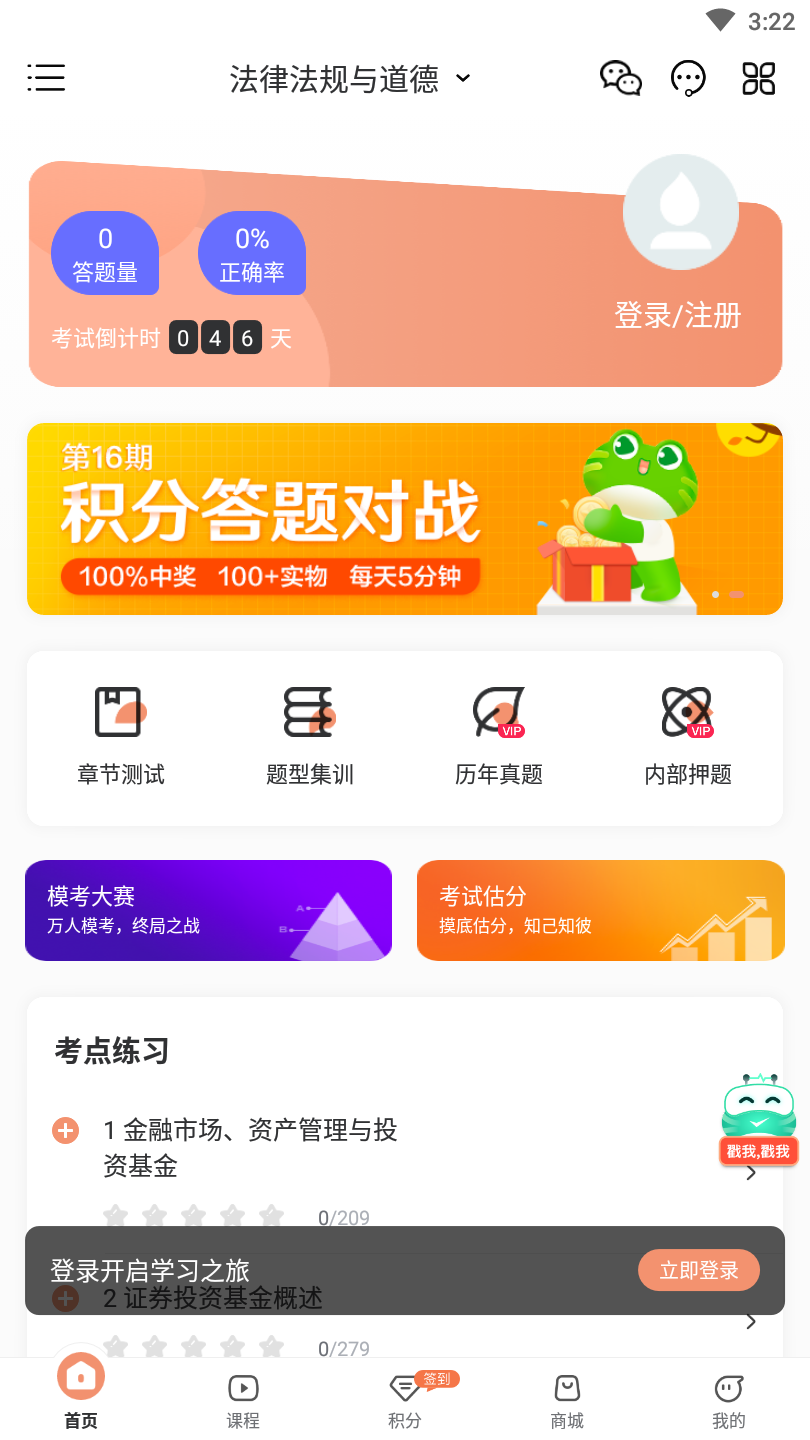Tap the frog mascot with 戳我,戳我 label
The width and height of the screenshot is (810, 1440).
[x=757, y=1113]
